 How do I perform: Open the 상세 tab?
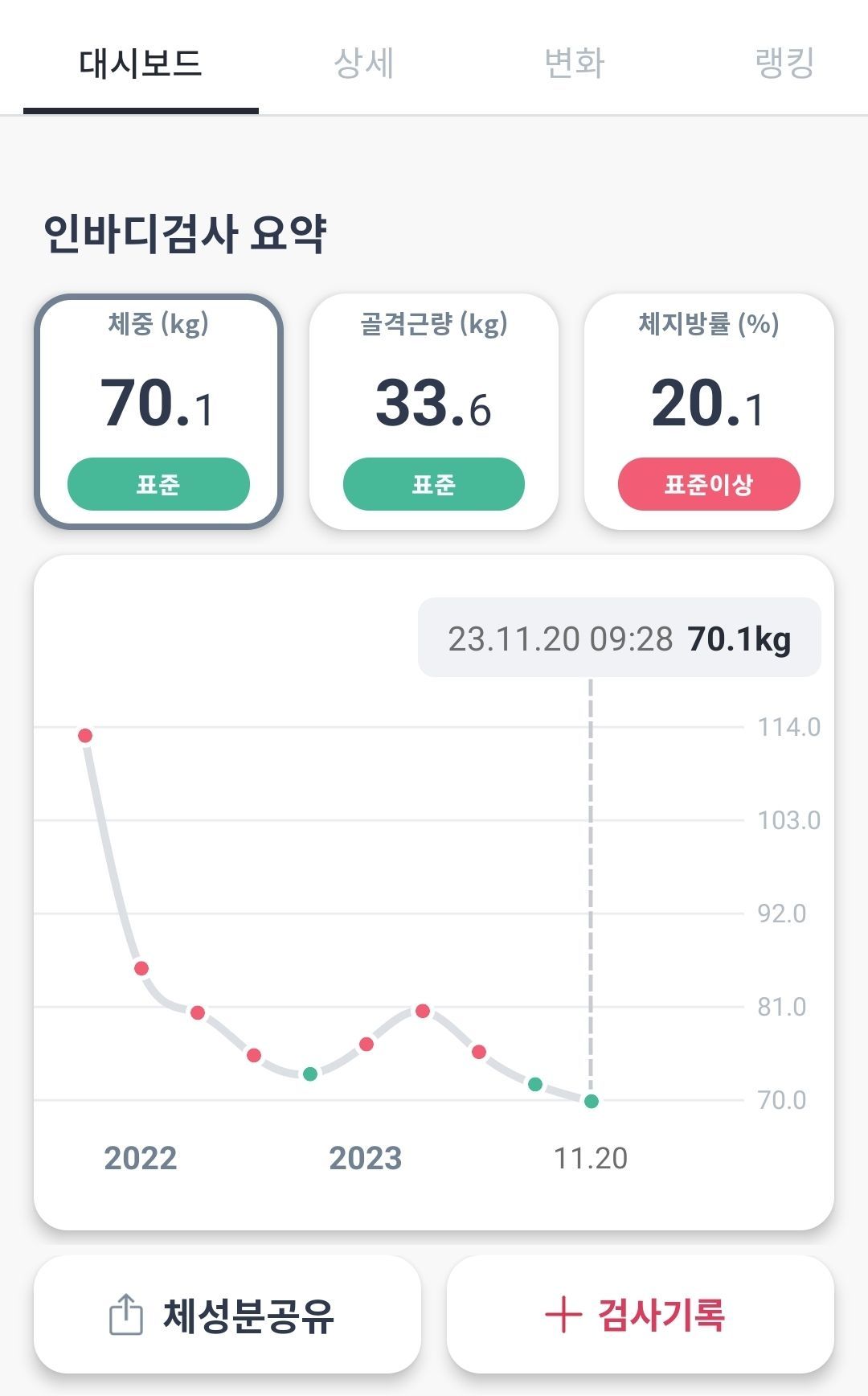(x=363, y=64)
